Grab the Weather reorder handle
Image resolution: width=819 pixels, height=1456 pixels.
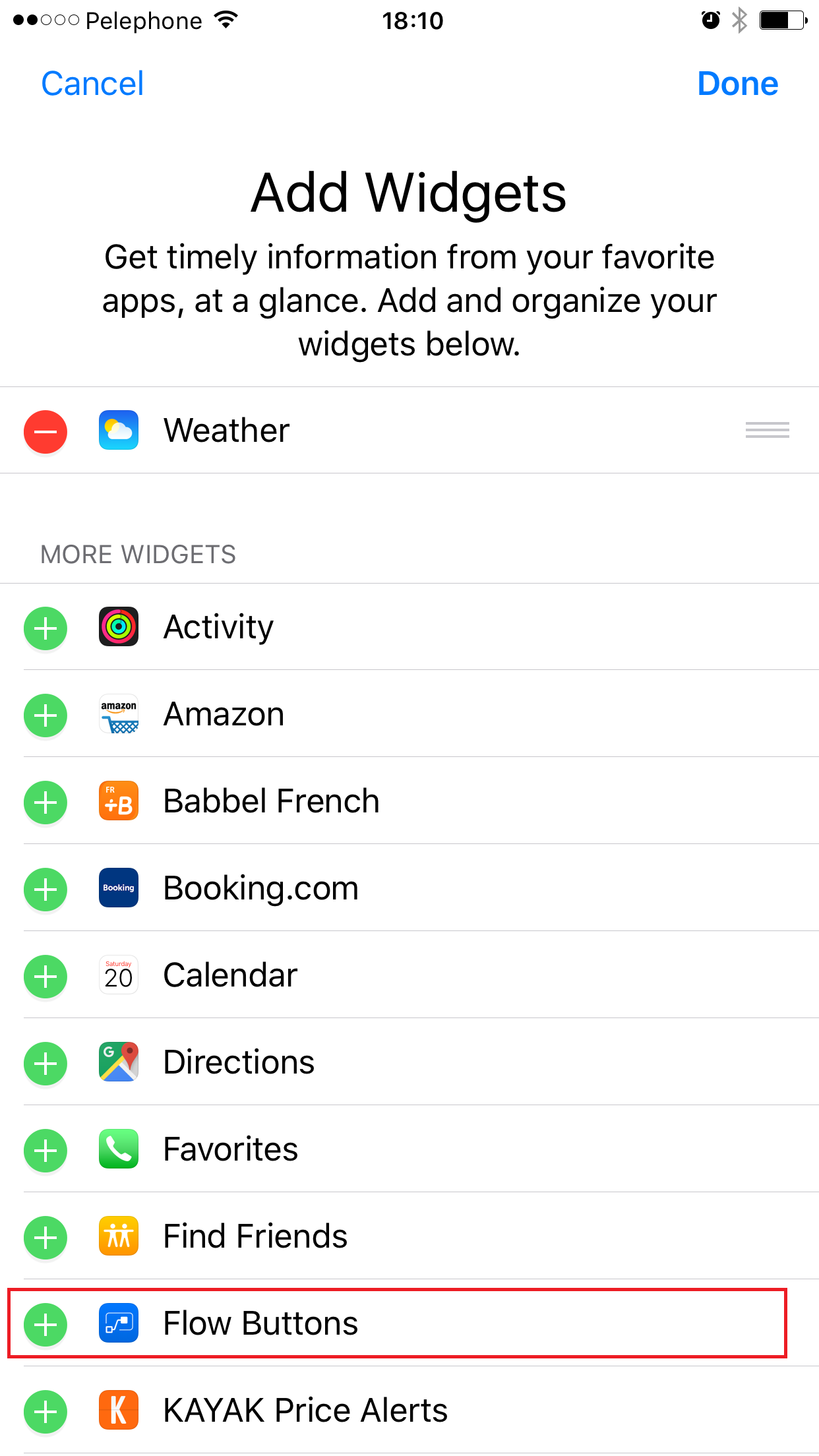[x=767, y=430]
